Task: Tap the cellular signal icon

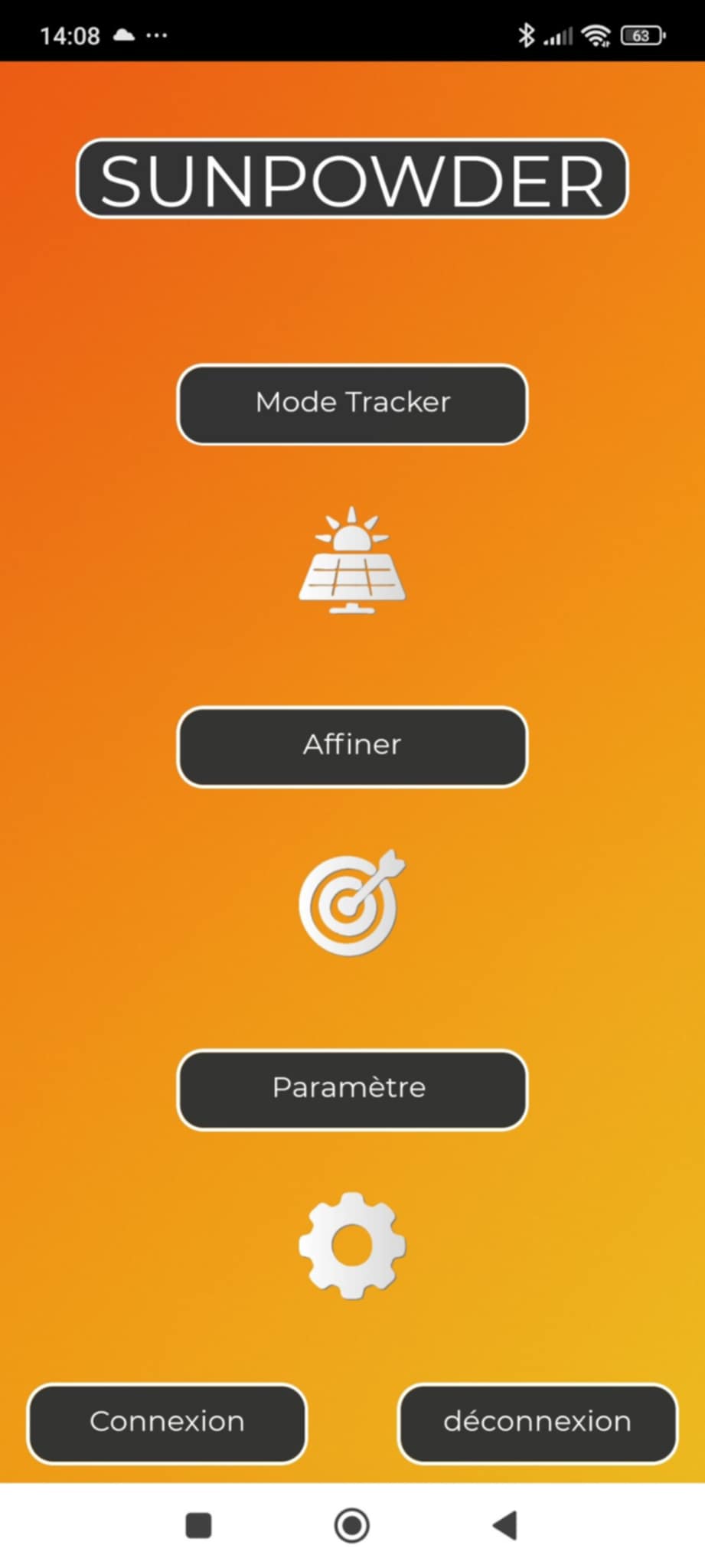Action: 558,34
